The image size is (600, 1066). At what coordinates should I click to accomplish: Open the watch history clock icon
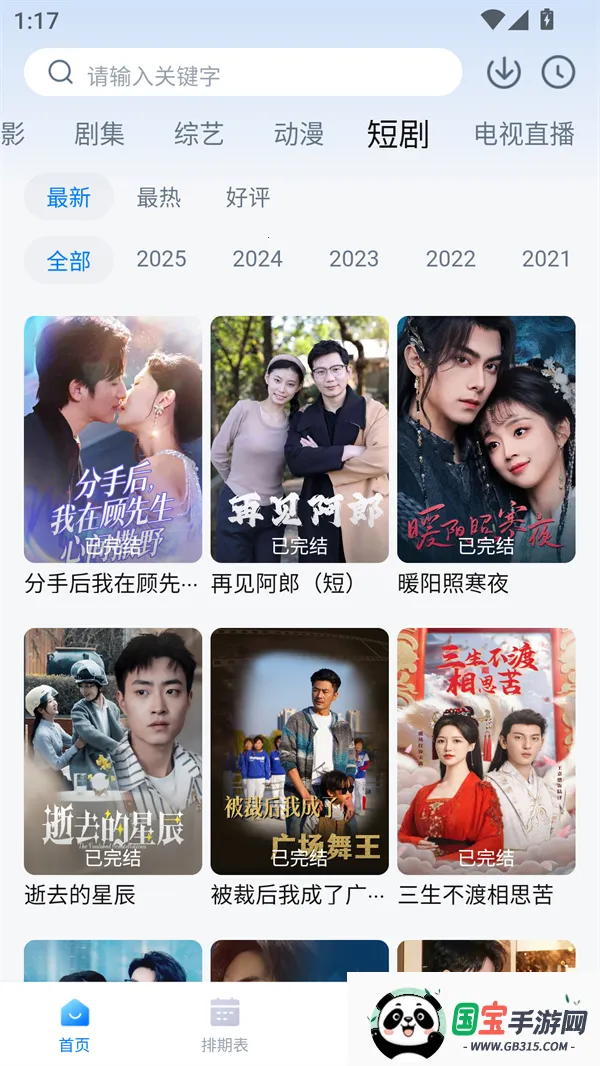point(558,72)
